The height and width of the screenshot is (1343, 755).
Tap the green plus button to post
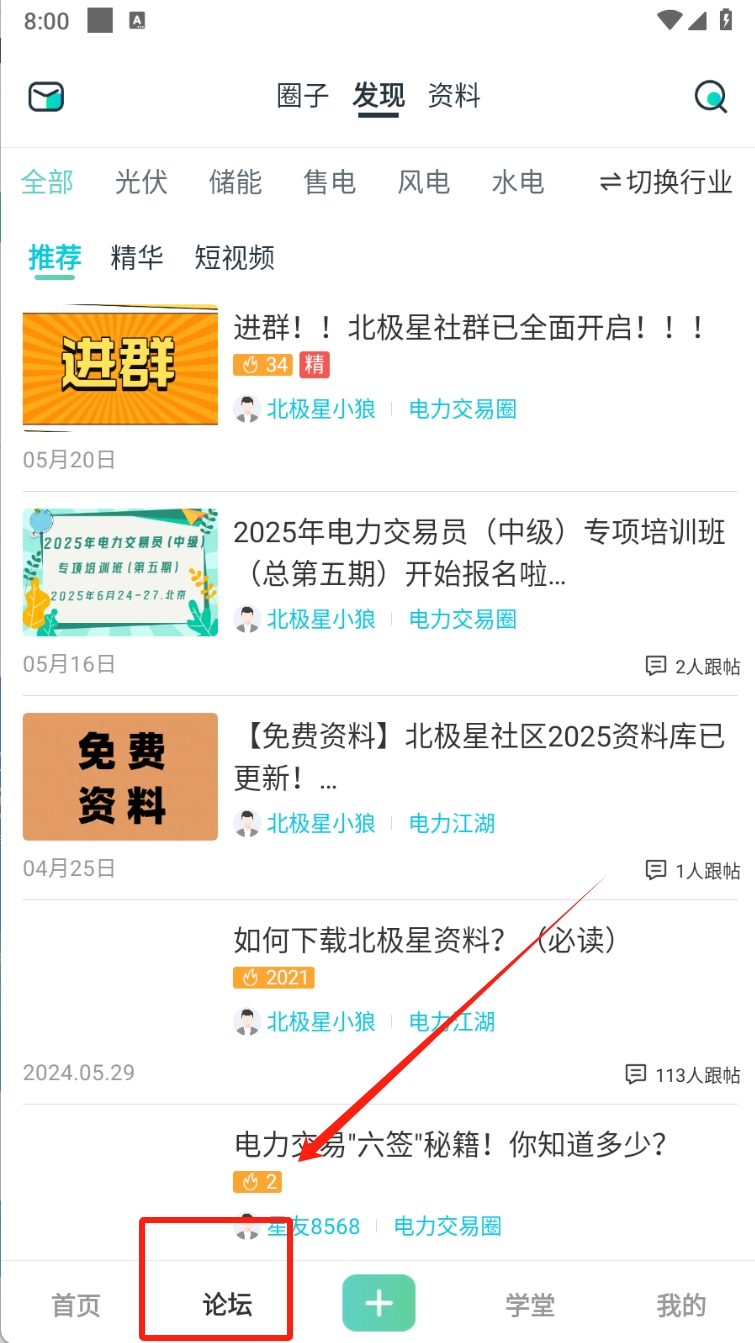click(x=378, y=1303)
